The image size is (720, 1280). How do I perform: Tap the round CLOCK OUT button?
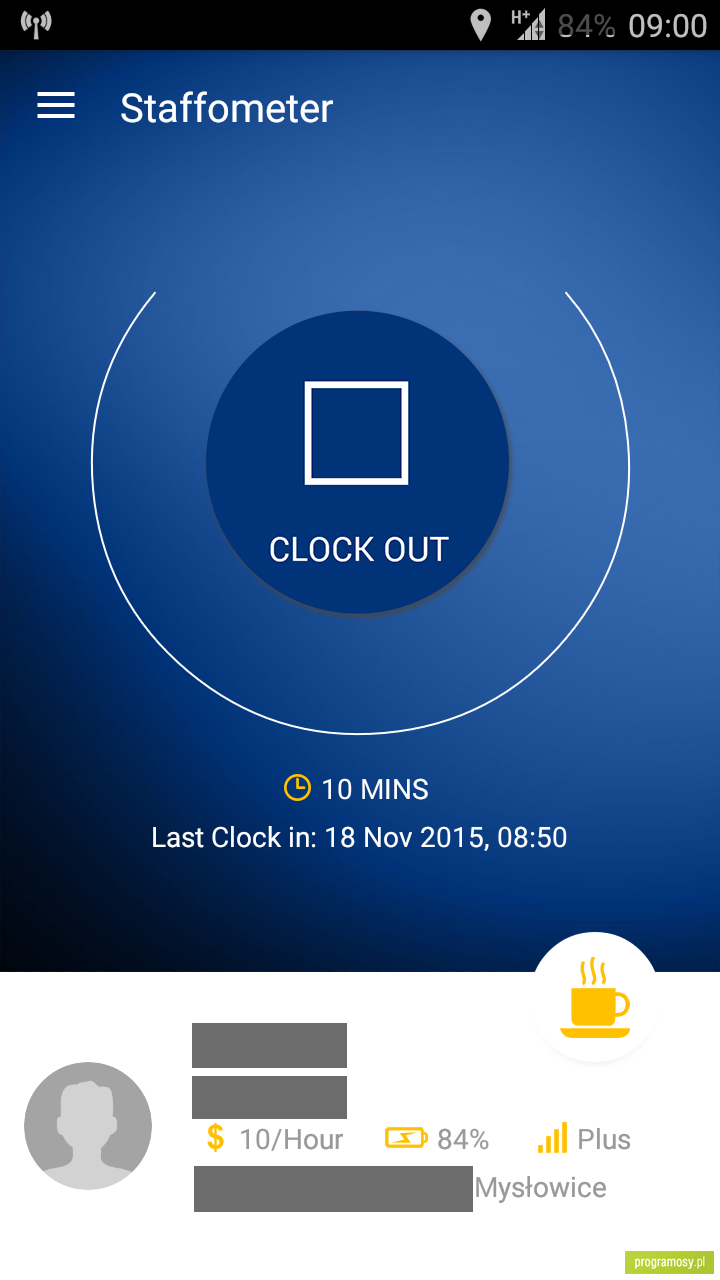pyautogui.click(x=357, y=462)
